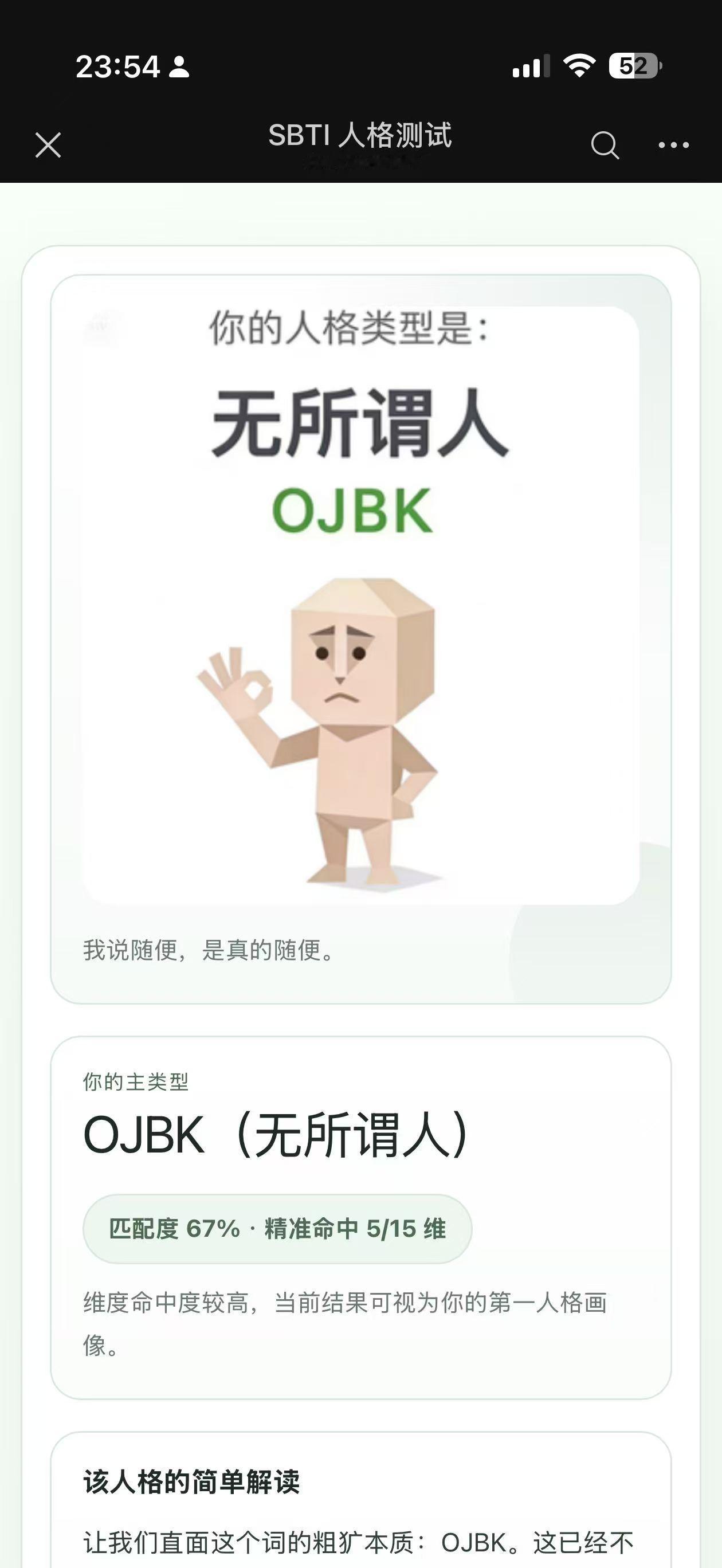The height and width of the screenshot is (1568, 722).
Task: Click the 23:54 time in status bar
Action: click(119, 66)
